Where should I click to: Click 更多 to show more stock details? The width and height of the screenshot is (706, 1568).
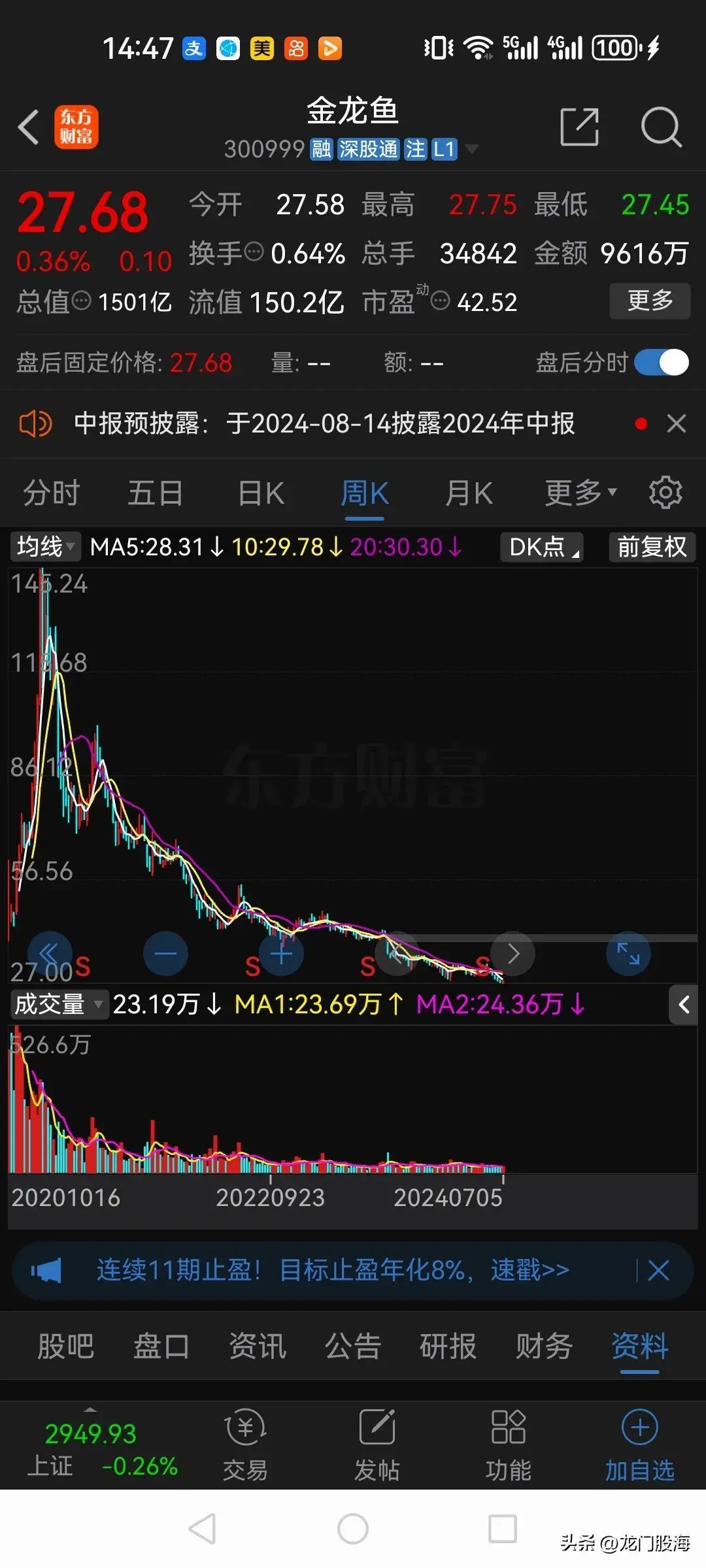point(650,301)
